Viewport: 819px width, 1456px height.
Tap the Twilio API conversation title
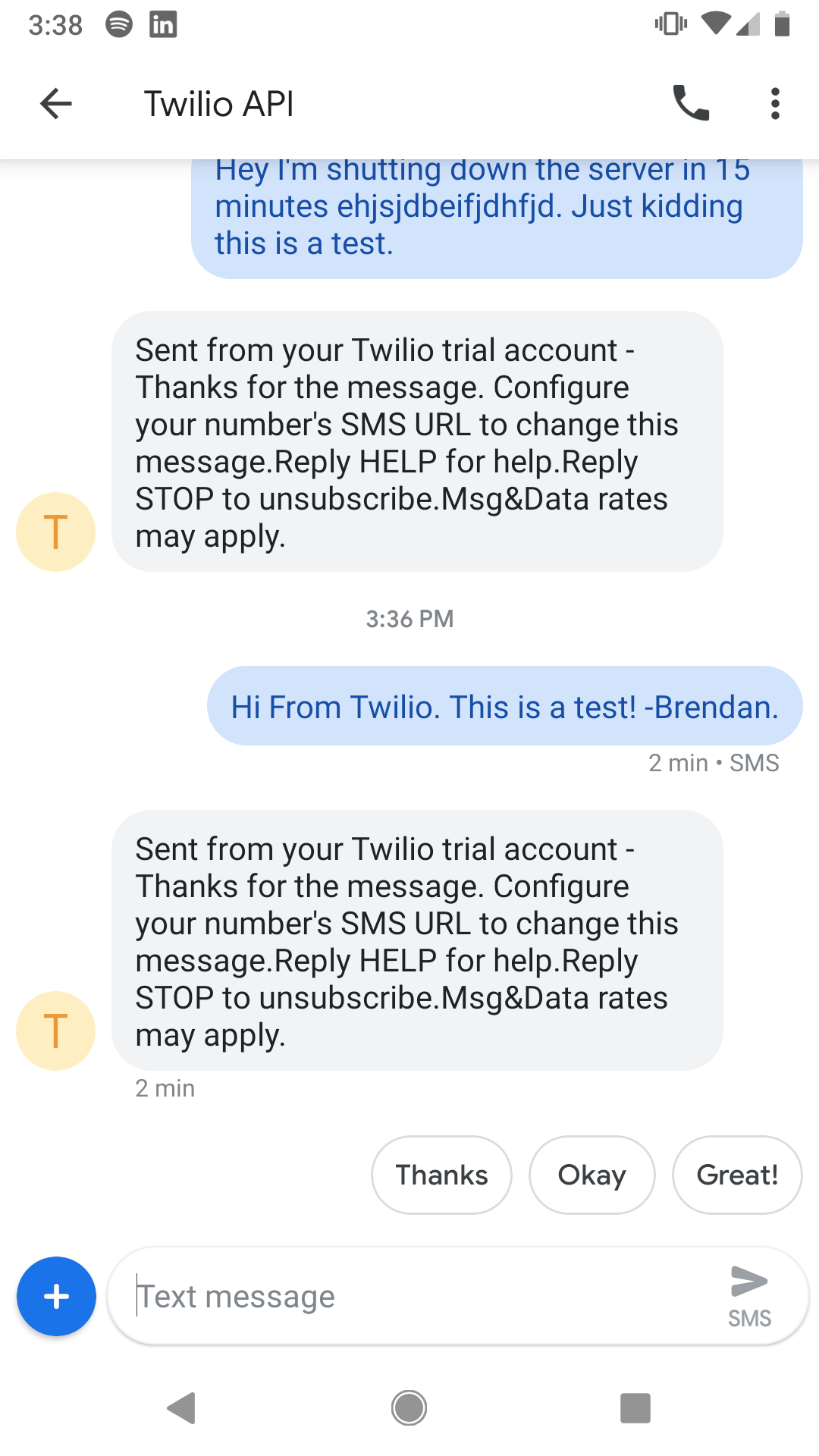[219, 104]
